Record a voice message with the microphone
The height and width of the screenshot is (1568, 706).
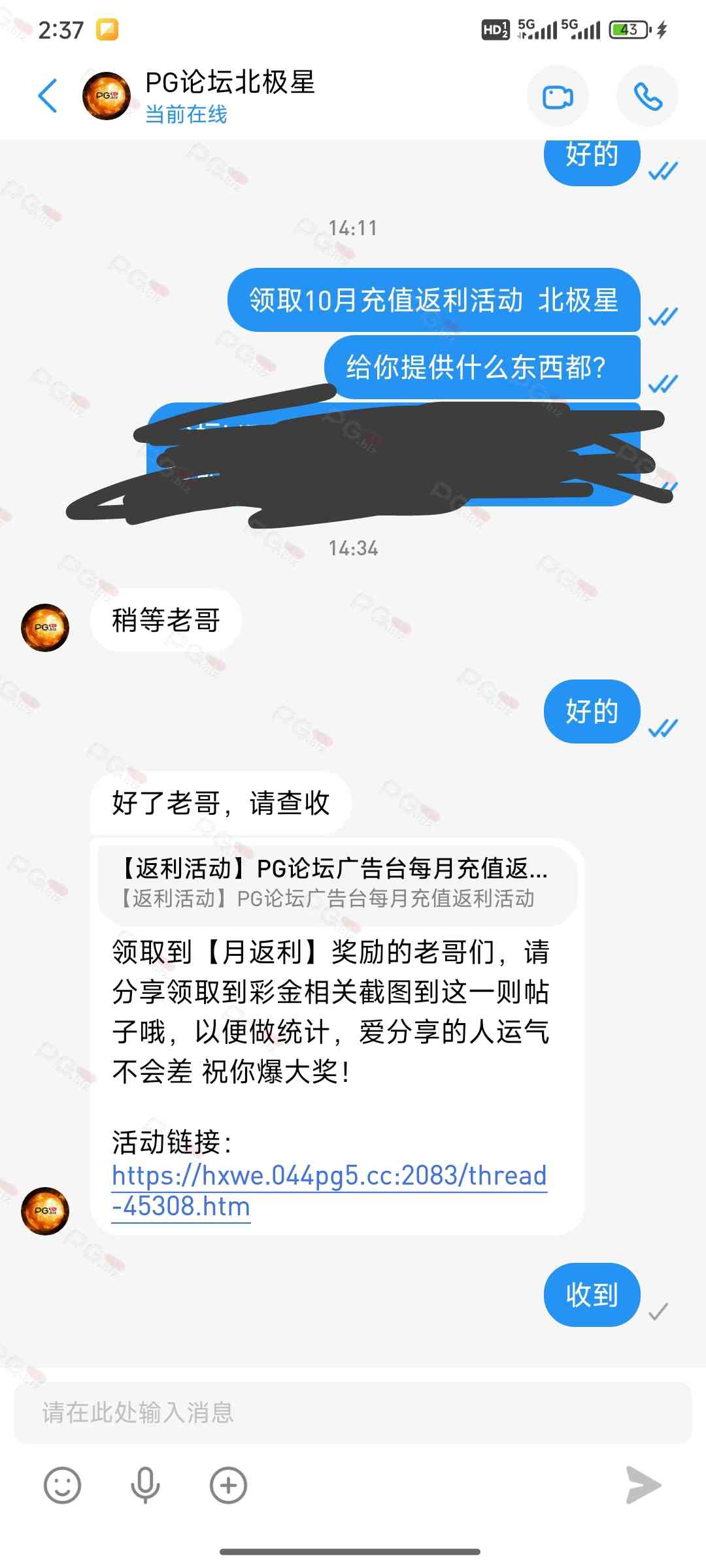[x=145, y=1486]
